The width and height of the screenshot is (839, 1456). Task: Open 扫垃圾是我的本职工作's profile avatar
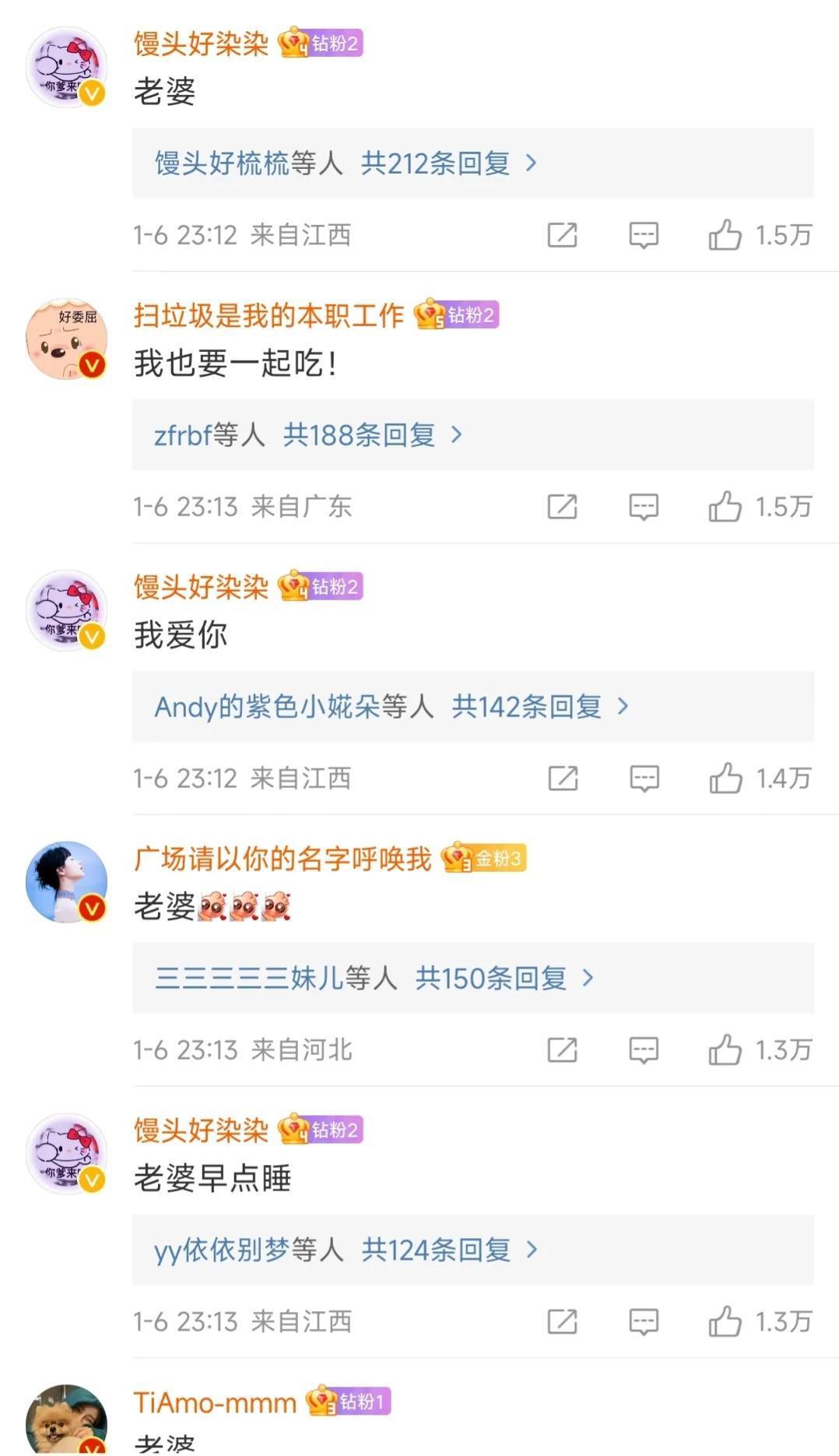point(67,339)
